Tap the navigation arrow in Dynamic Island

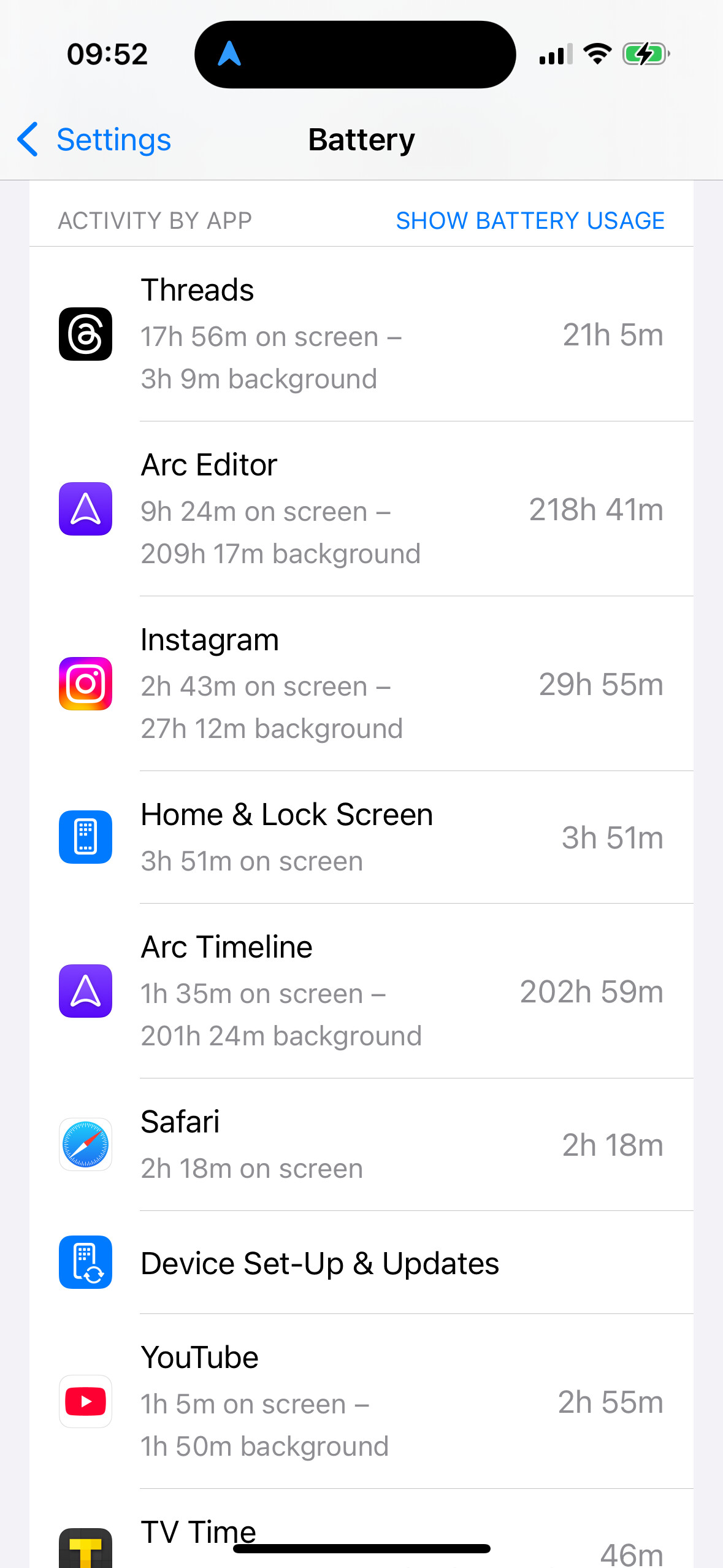tap(229, 54)
